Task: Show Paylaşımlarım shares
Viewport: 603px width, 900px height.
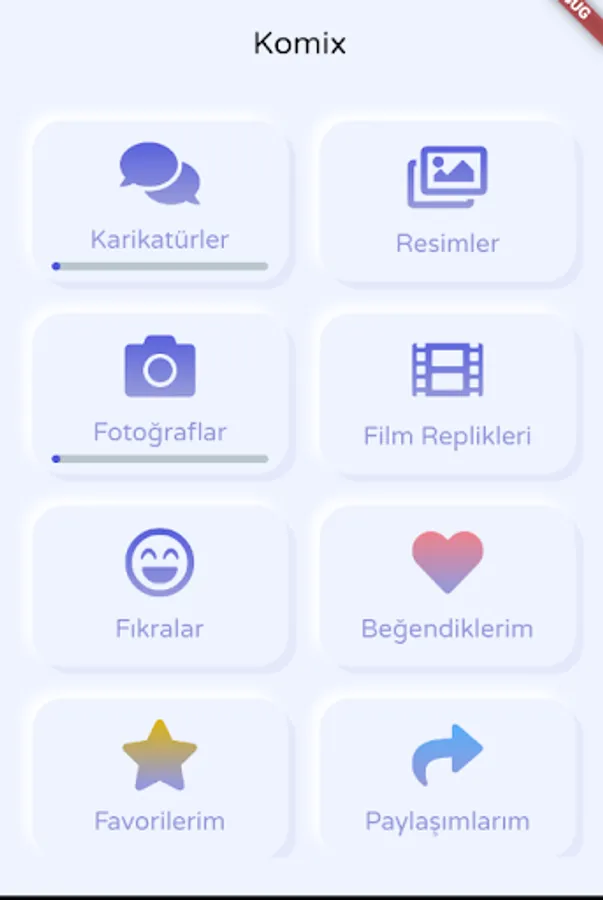Action: 448,778
